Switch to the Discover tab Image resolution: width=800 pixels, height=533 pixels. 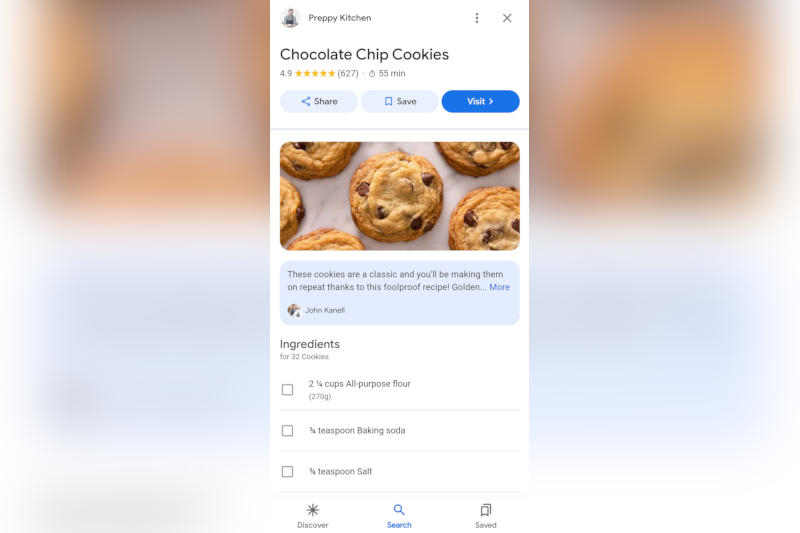(312, 515)
